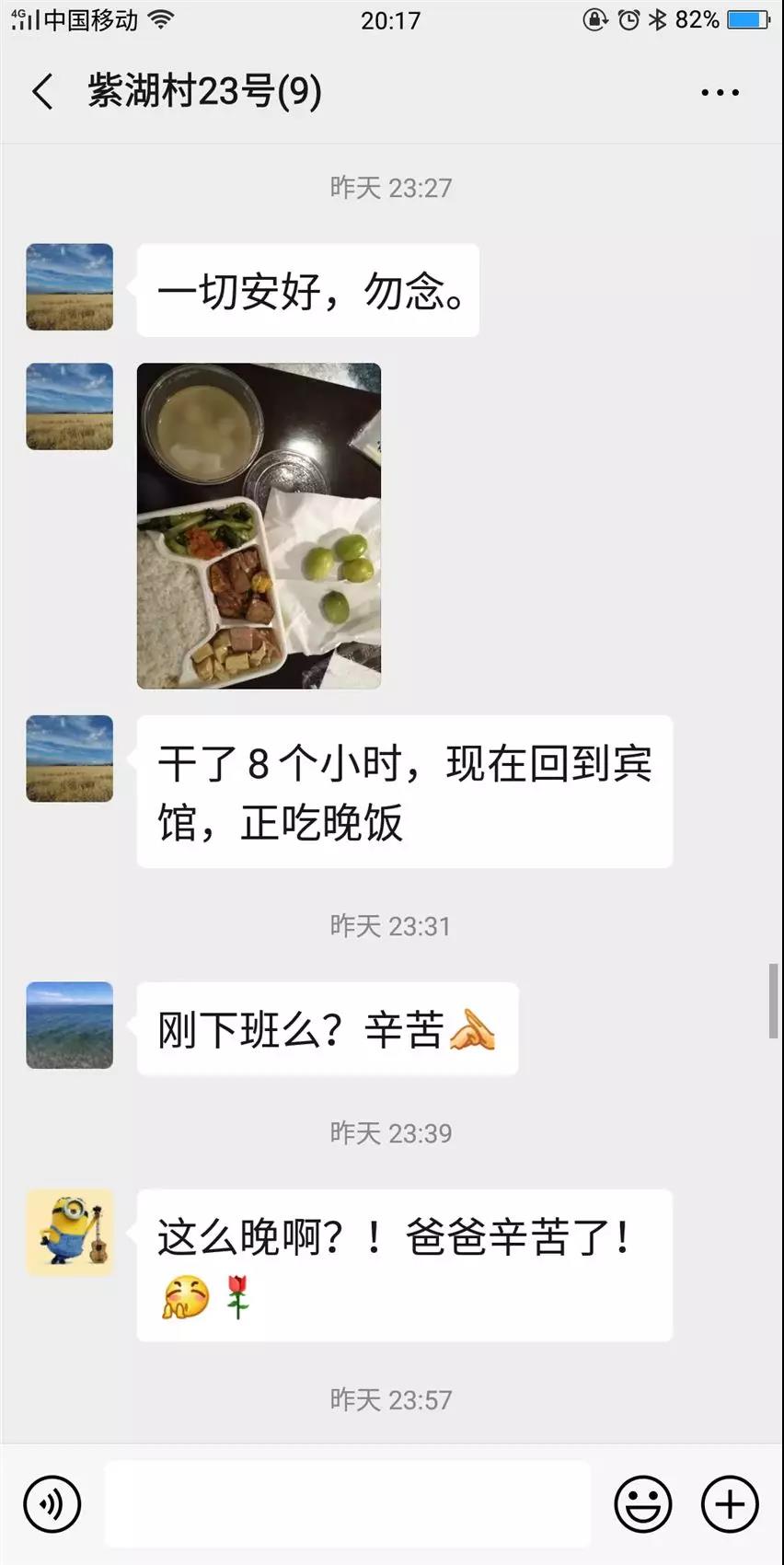Open the emoji sticker panel
This screenshot has width=784, height=1565.
coord(642,1504)
